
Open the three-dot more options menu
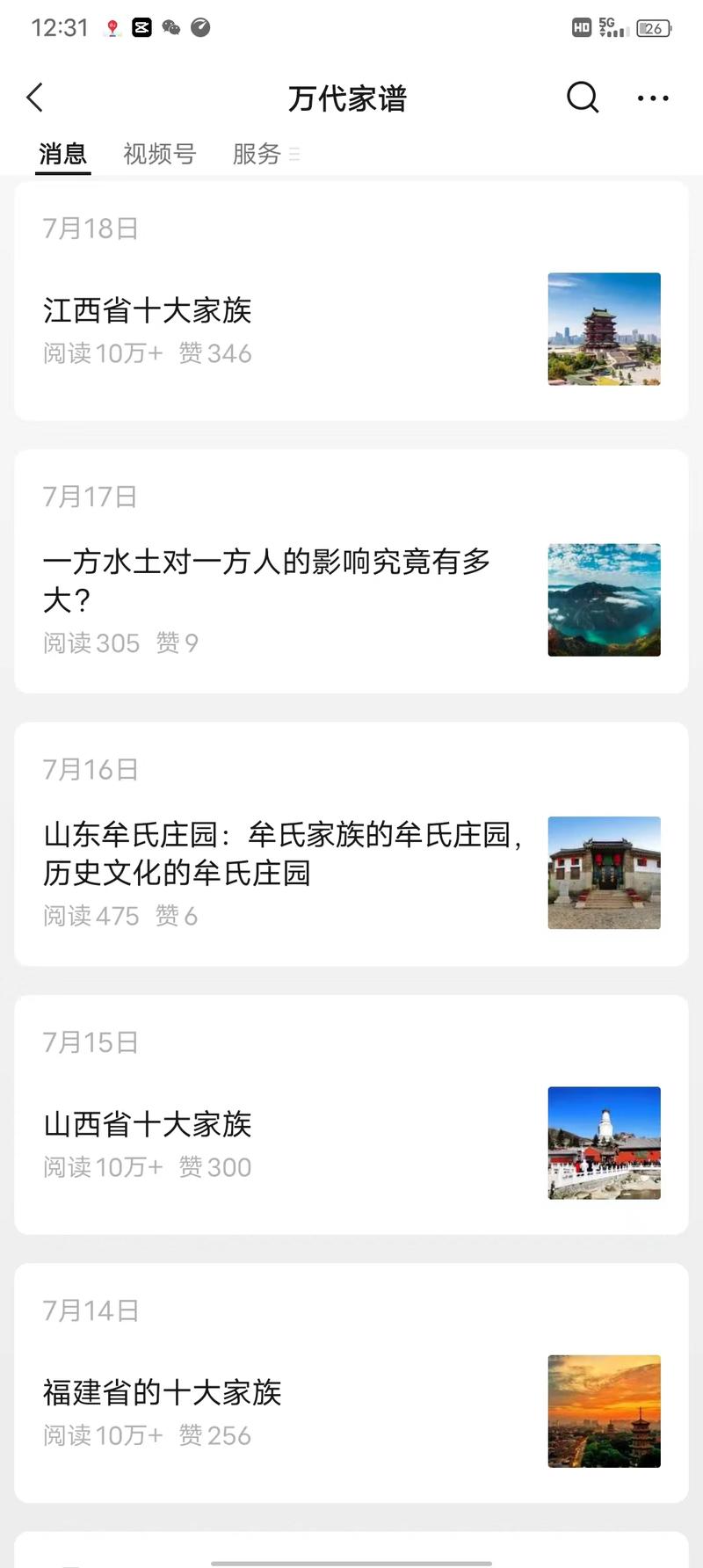point(652,98)
